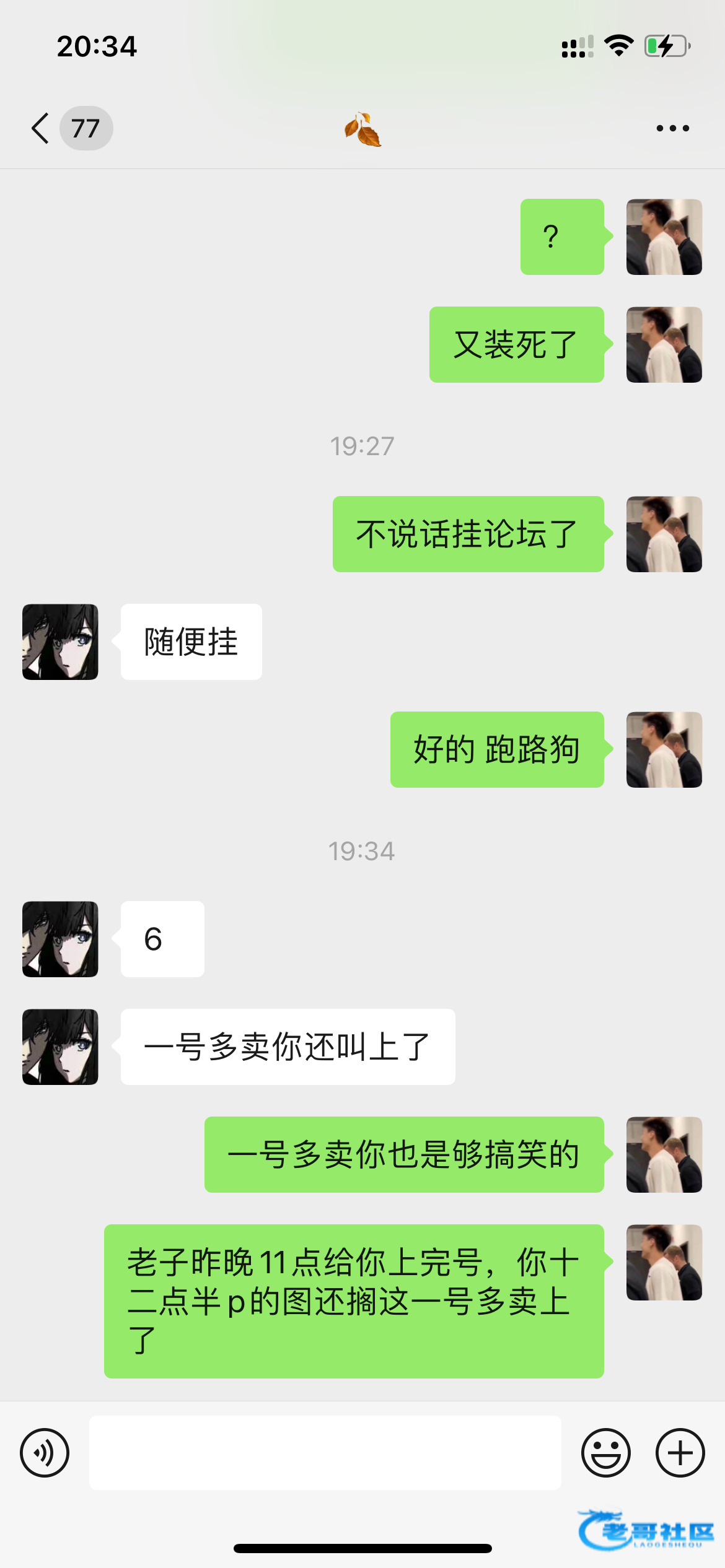Open the plus attachments menu

click(680, 1453)
